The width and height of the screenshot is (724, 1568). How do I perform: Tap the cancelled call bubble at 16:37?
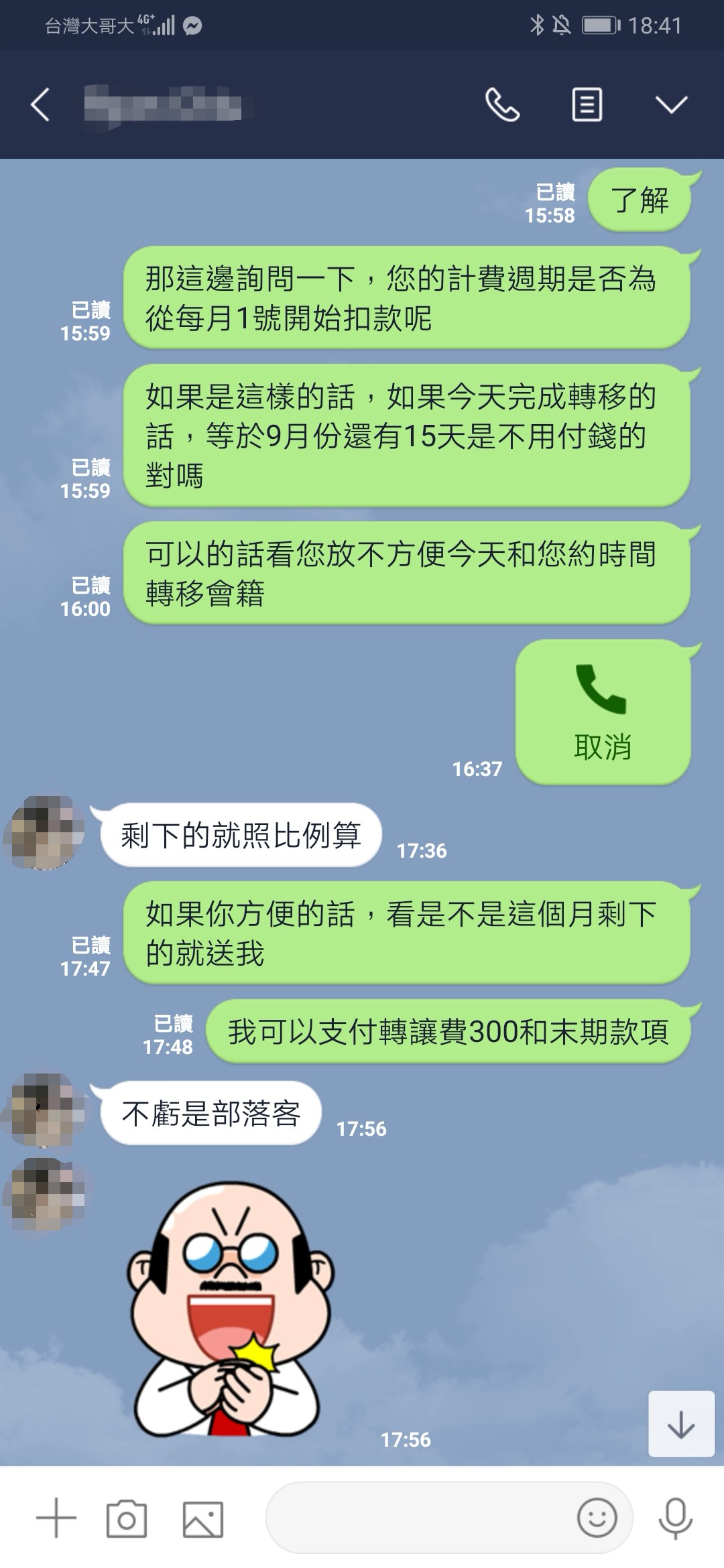pos(602,712)
